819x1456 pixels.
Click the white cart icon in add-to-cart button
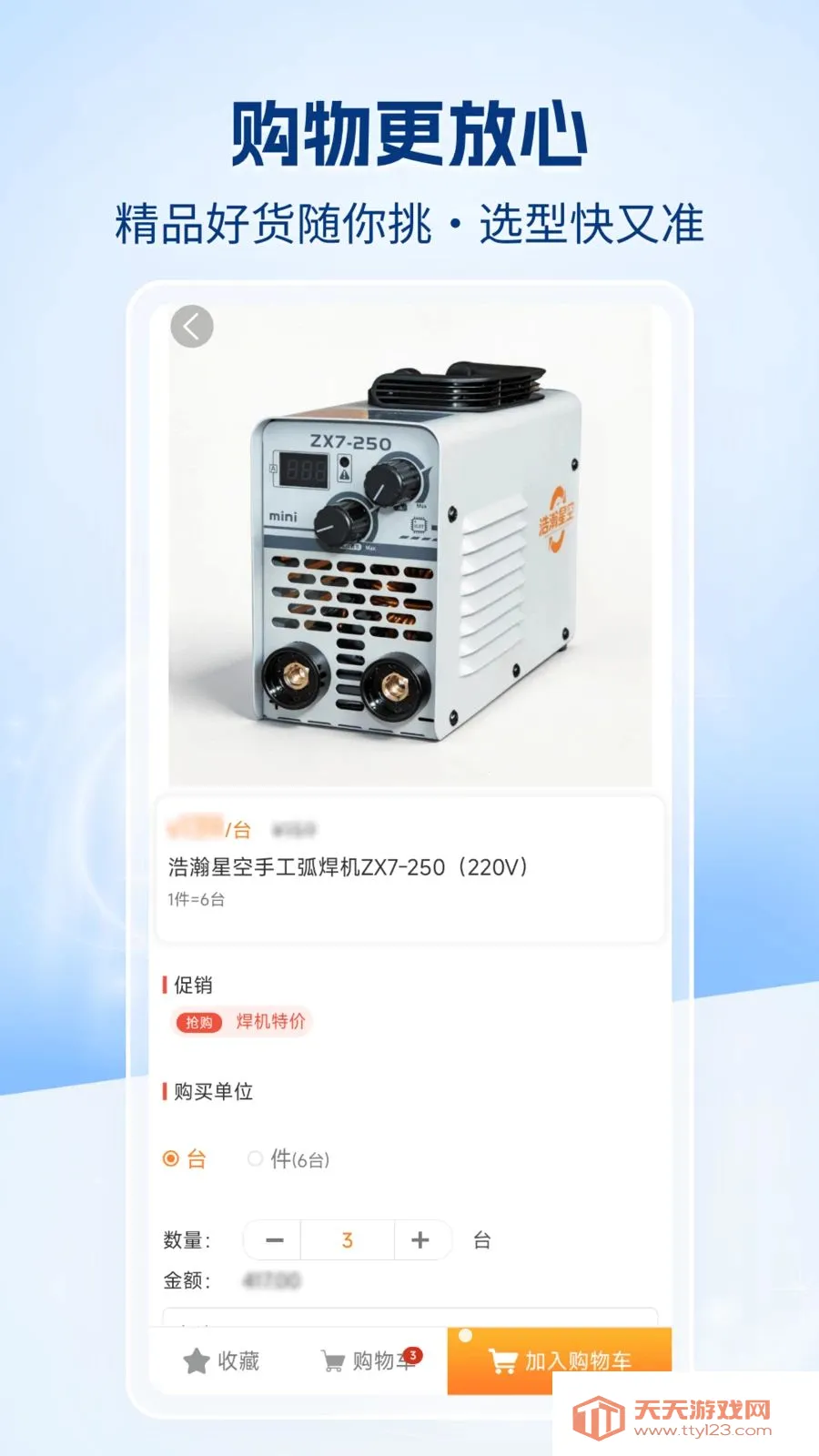pyautogui.click(x=501, y=1359)
